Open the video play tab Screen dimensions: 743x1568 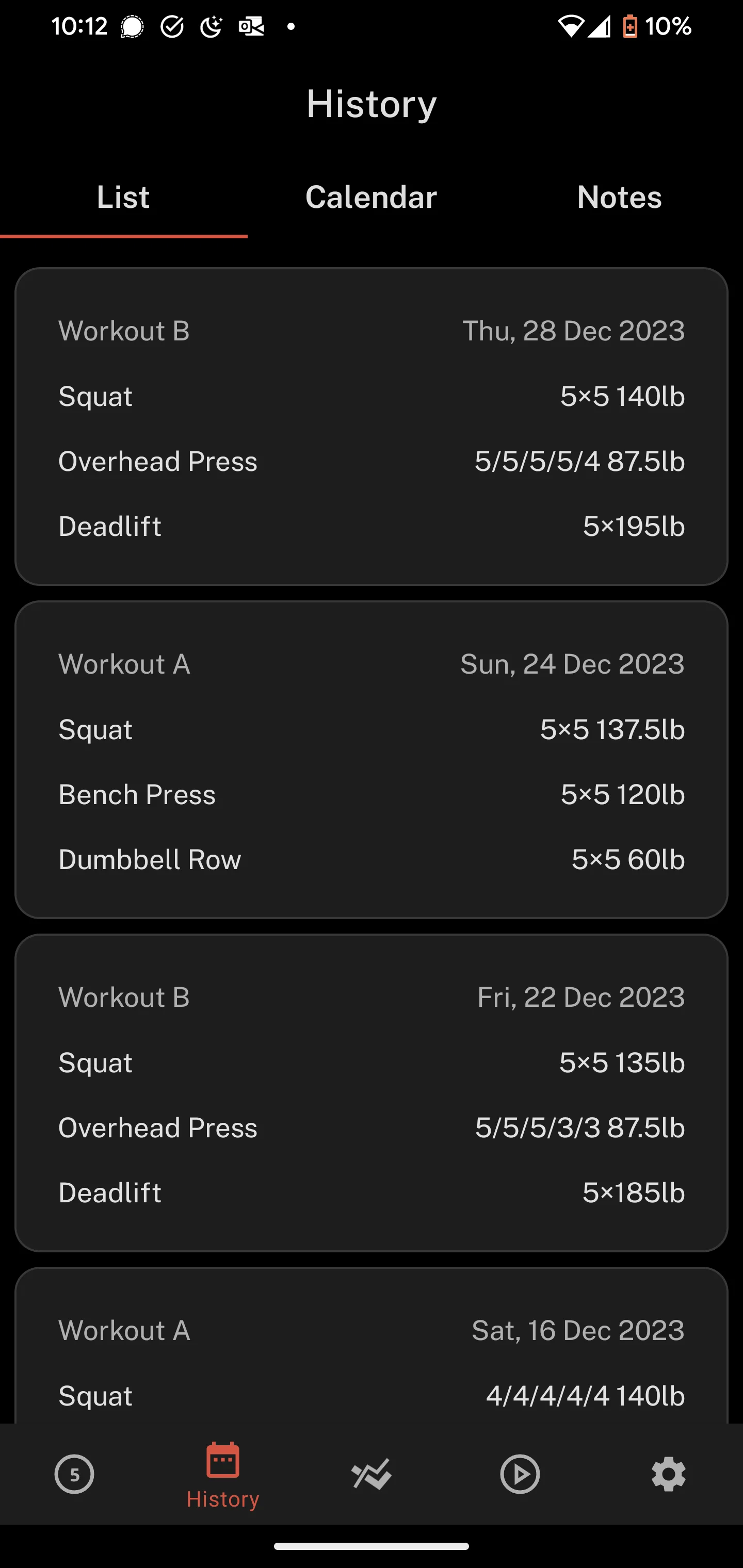[520, 1474]
